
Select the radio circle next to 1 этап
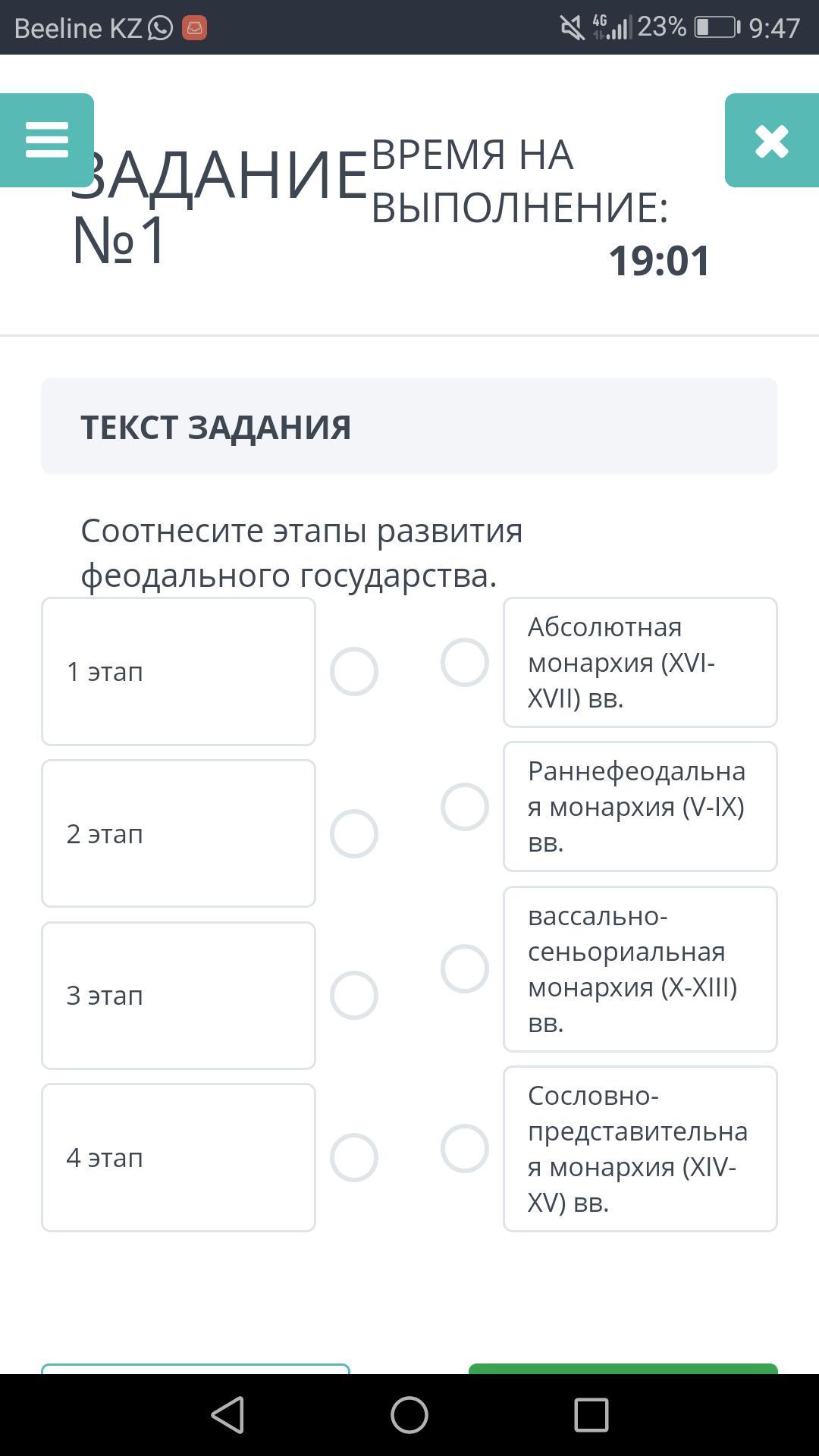354,671
